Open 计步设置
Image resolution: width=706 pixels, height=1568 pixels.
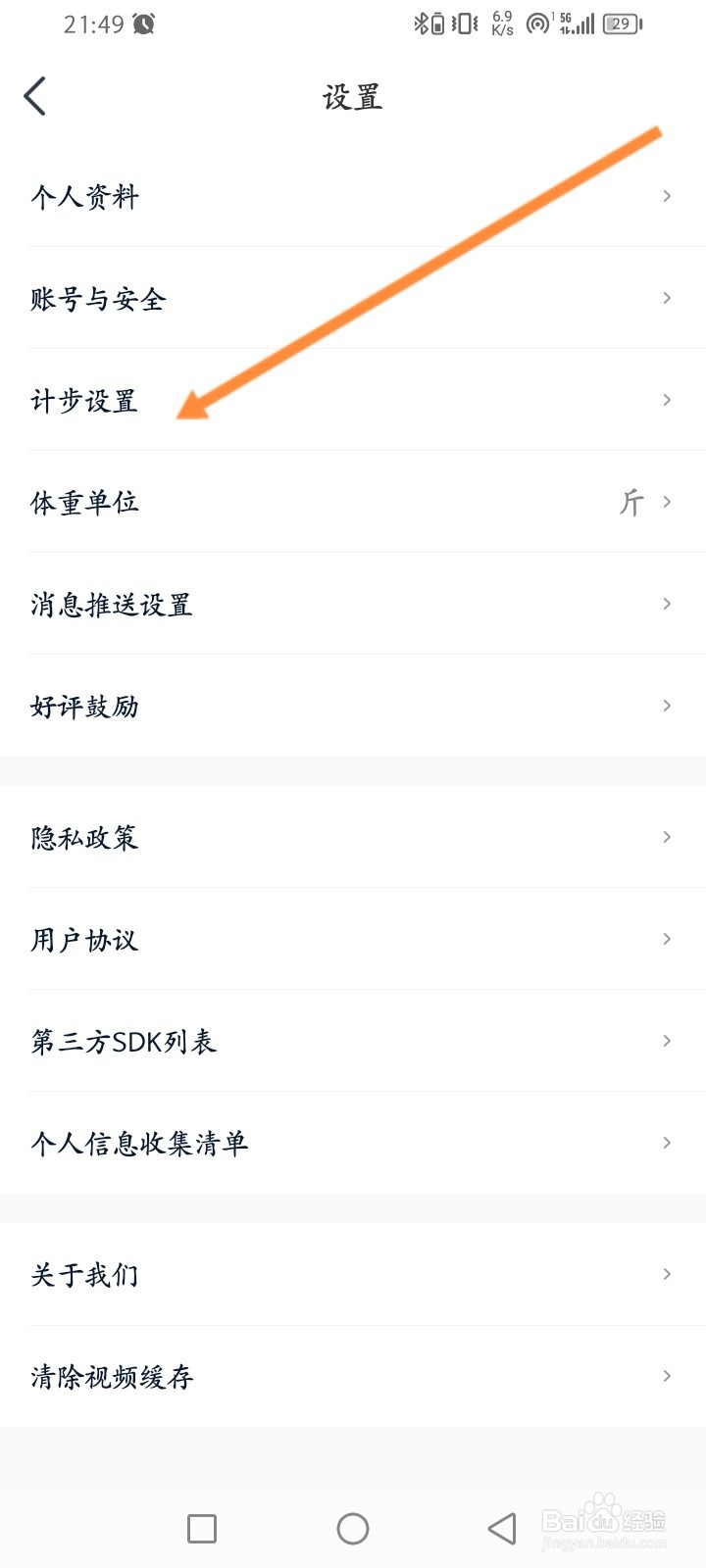353,400
